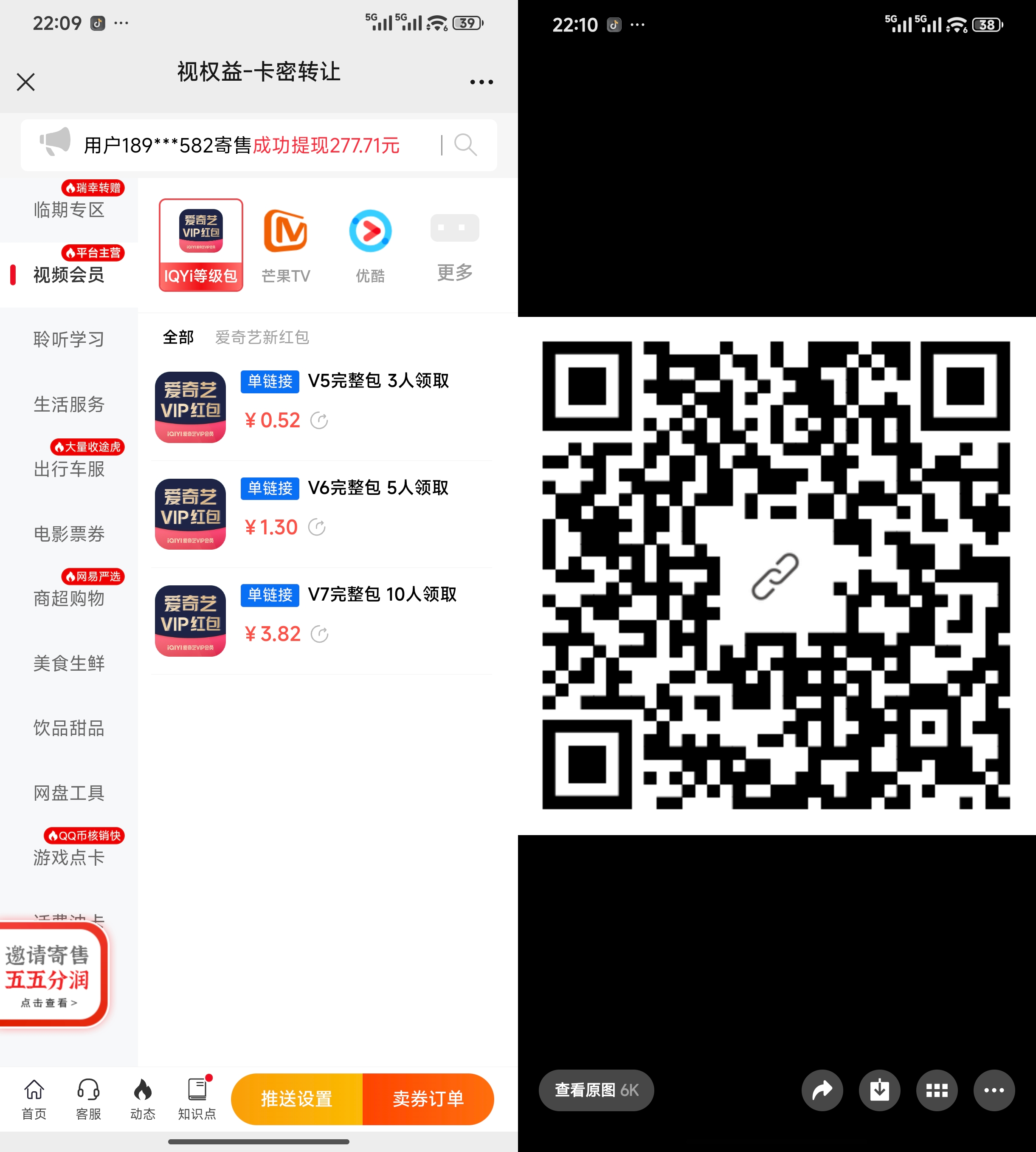
Task: Tap the 推送设置 button
Action: (x=296, y=1098)
